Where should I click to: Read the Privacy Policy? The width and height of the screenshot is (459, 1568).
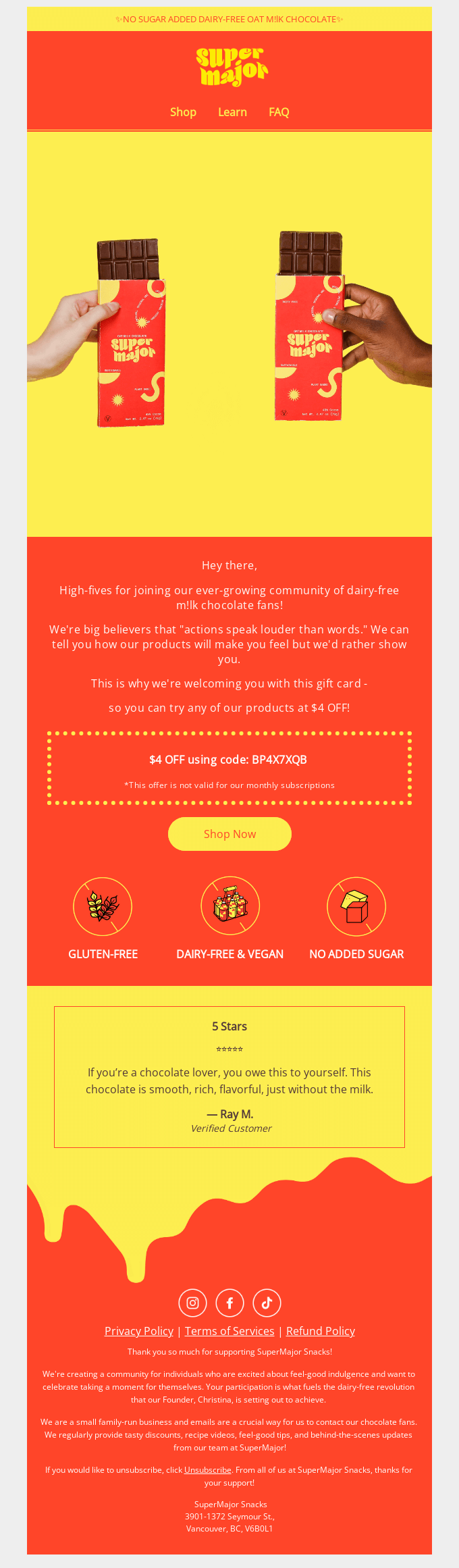[139, 1331]
